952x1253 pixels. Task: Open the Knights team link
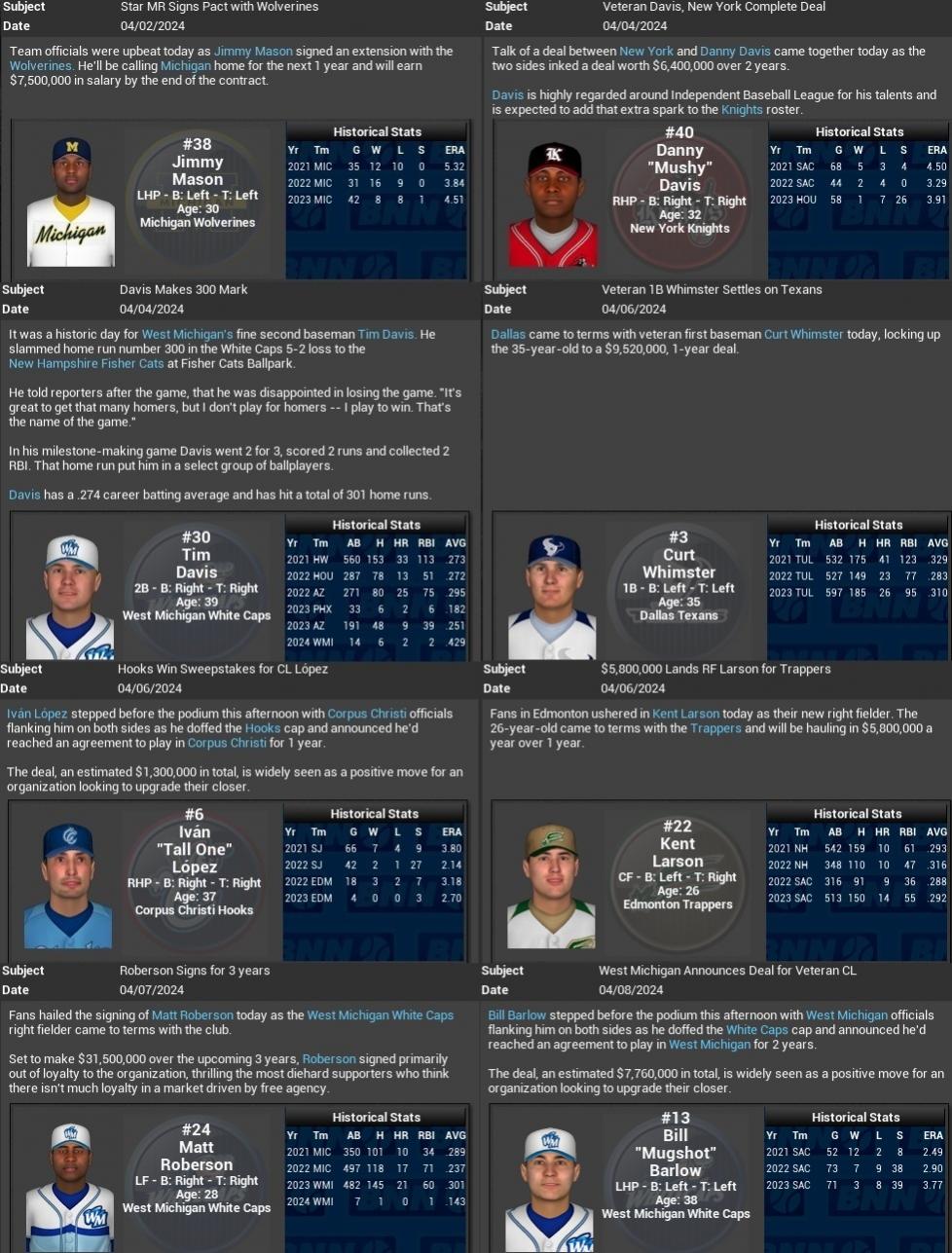[742, 110]
